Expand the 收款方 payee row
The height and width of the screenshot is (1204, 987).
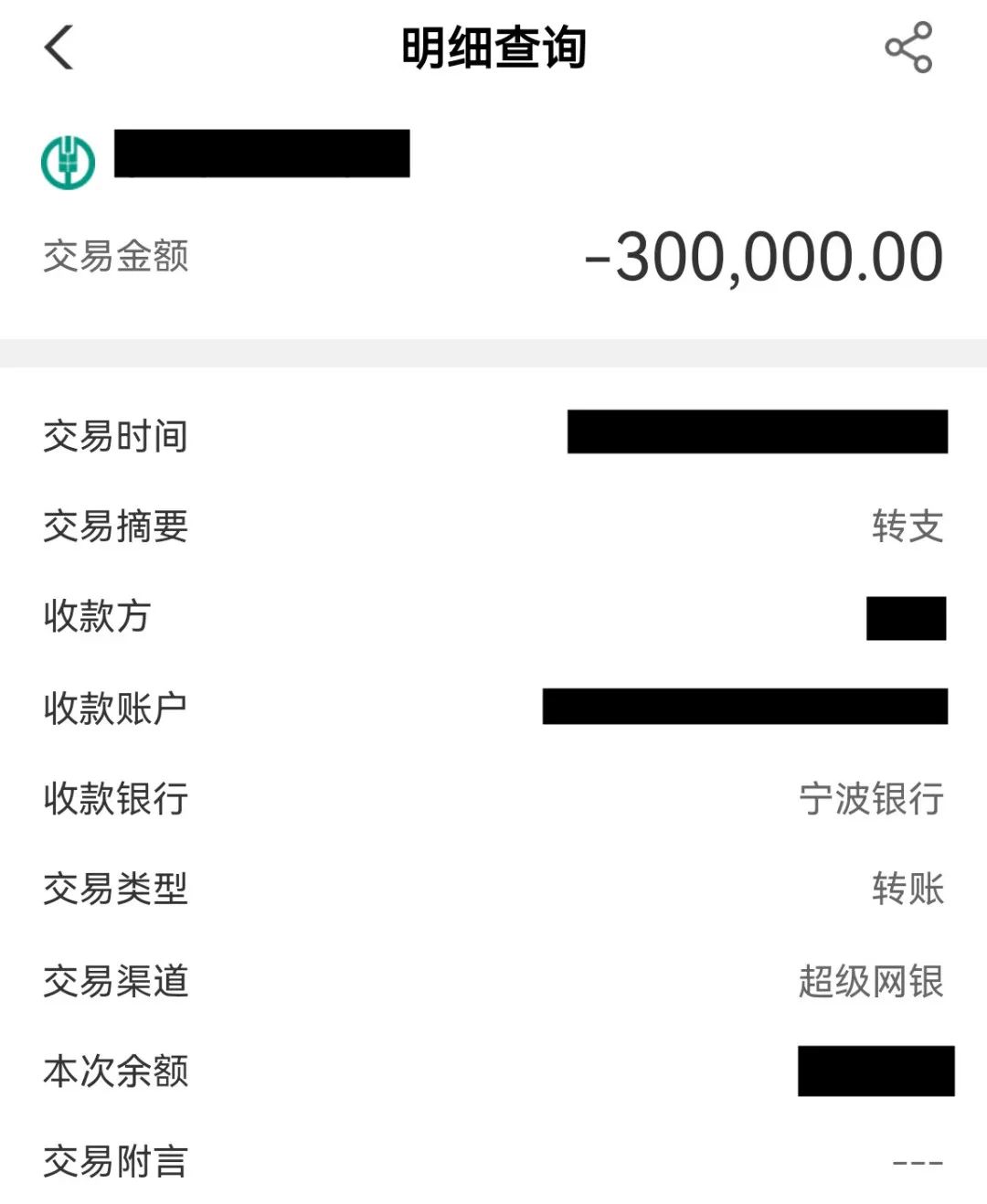[x=906, y=618]
